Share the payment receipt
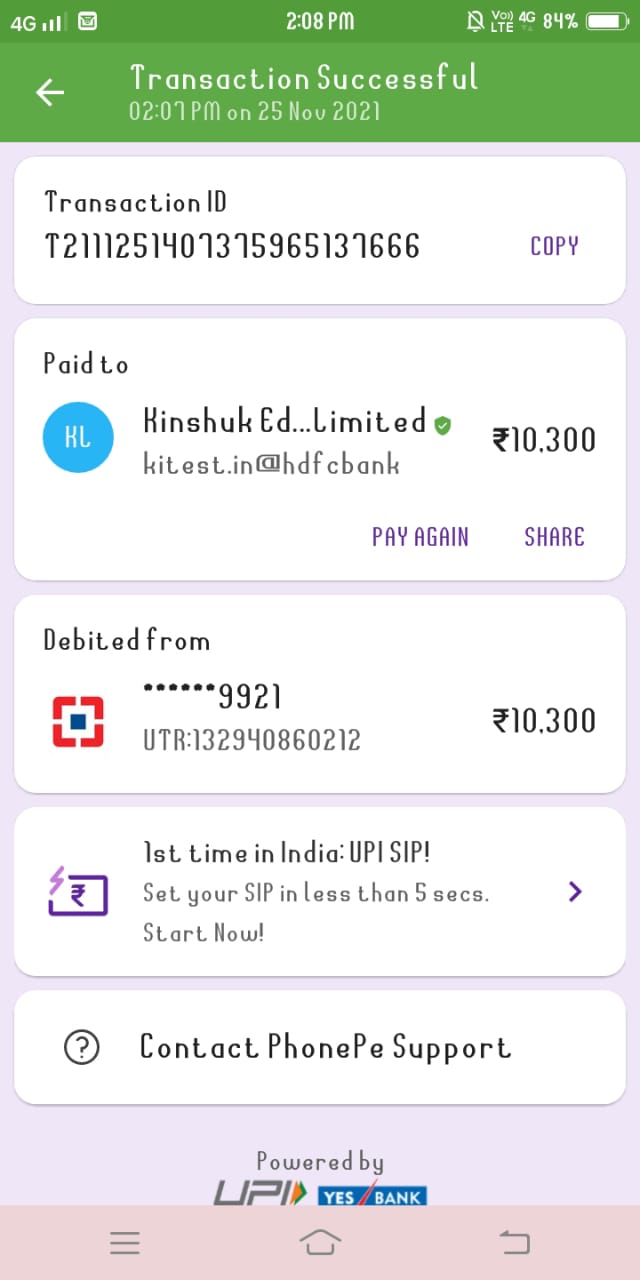The width and height of the screenshot is (640, 1280). [x=554, y=537]
